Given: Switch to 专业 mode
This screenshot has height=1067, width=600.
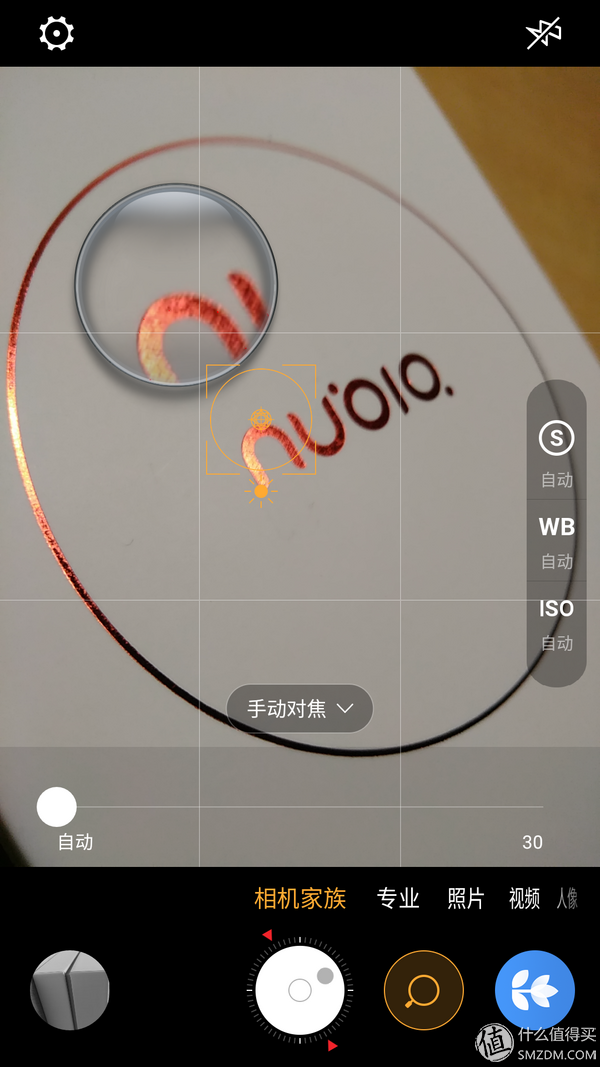Looking at the screenshot, I should point(398,898).
